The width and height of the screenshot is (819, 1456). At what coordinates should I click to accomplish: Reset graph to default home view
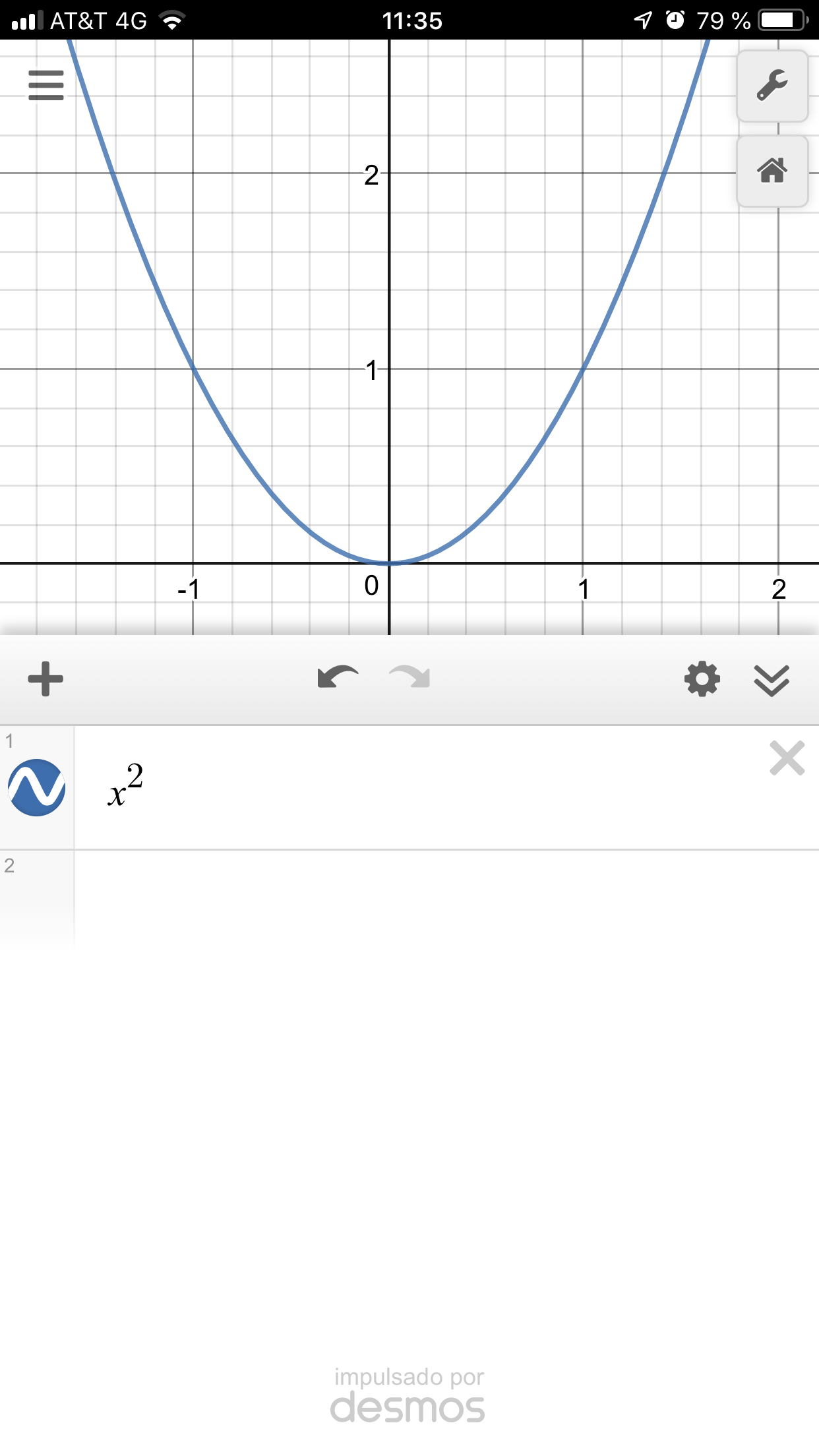tap(772, 171)
